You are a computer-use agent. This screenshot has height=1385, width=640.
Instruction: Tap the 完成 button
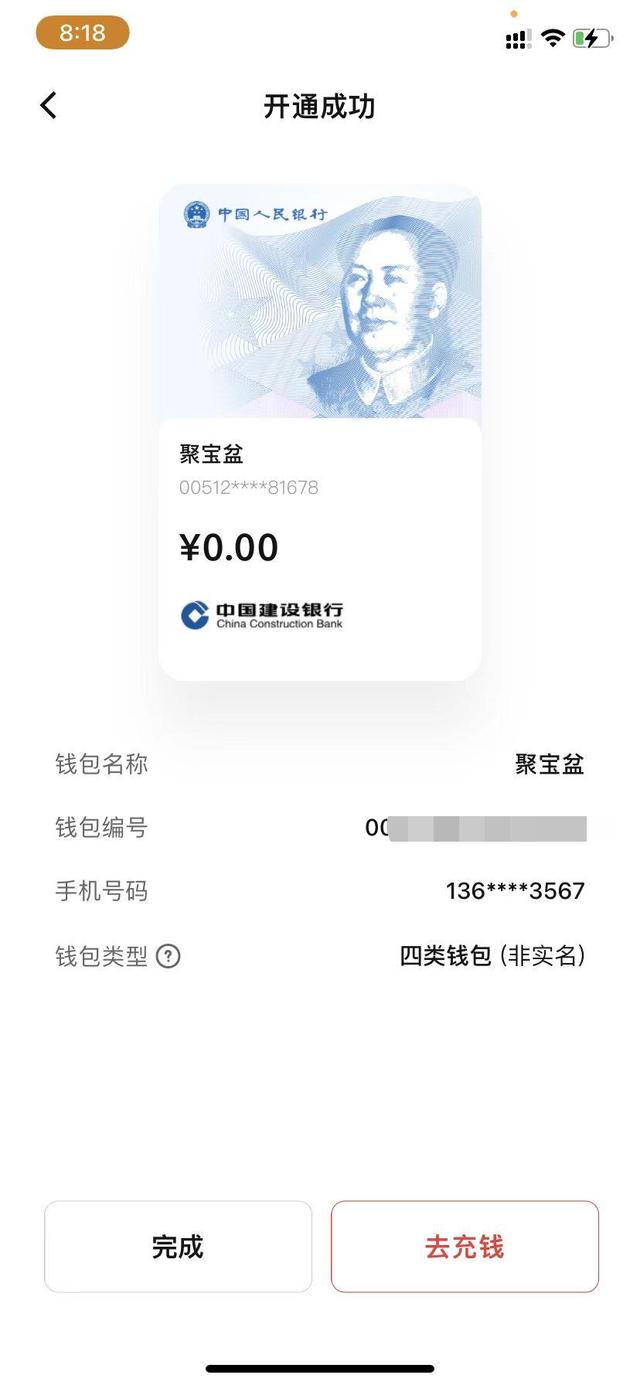click(178, 1246)
